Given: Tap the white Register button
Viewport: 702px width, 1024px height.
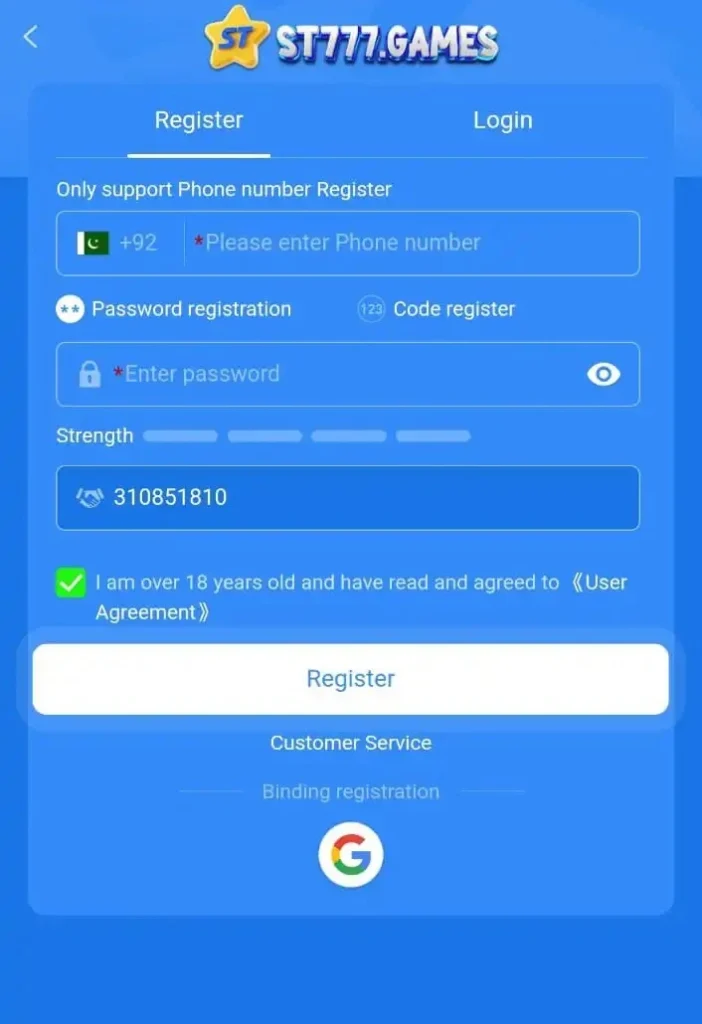Looking at the screenshot, I should coord(350,679).
